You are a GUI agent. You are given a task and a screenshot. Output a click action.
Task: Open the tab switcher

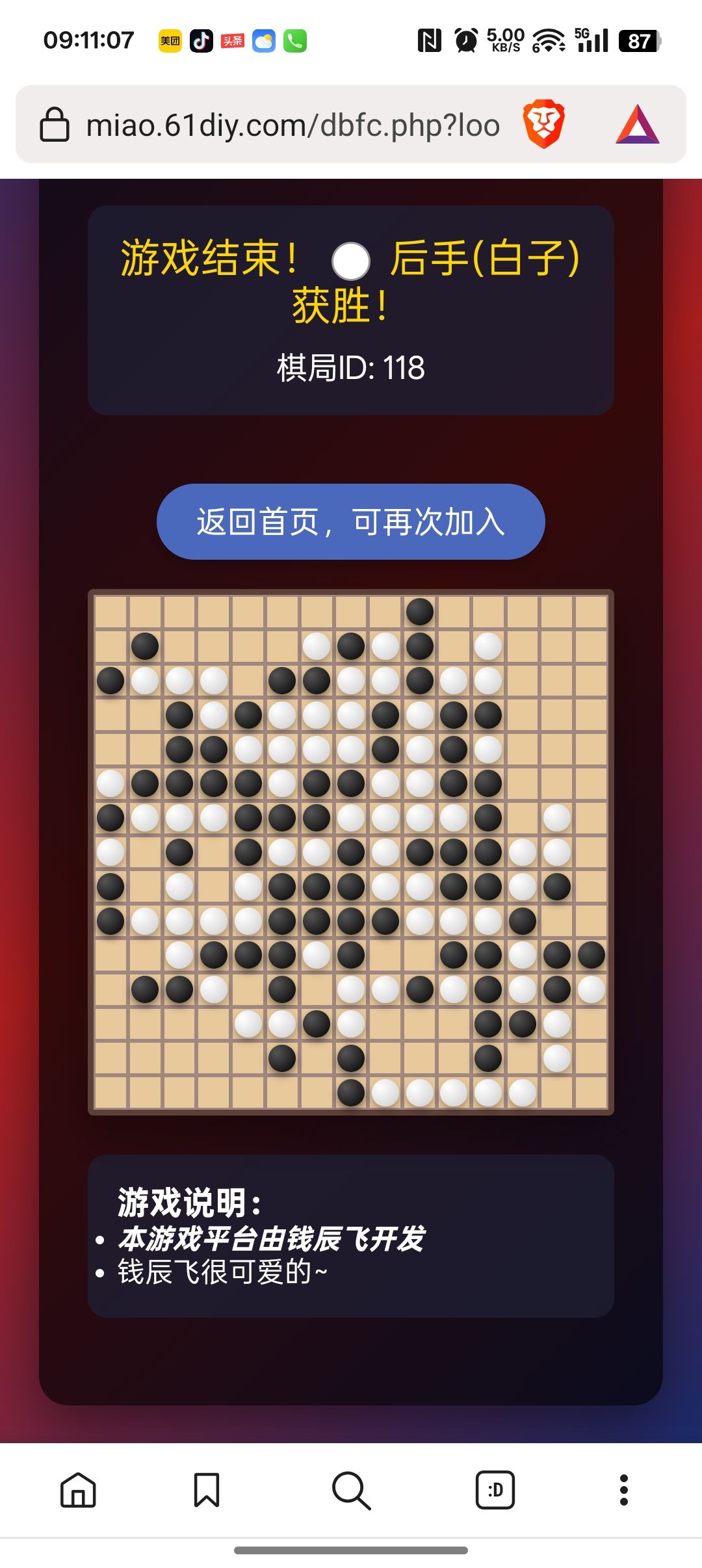point(495,1489)
